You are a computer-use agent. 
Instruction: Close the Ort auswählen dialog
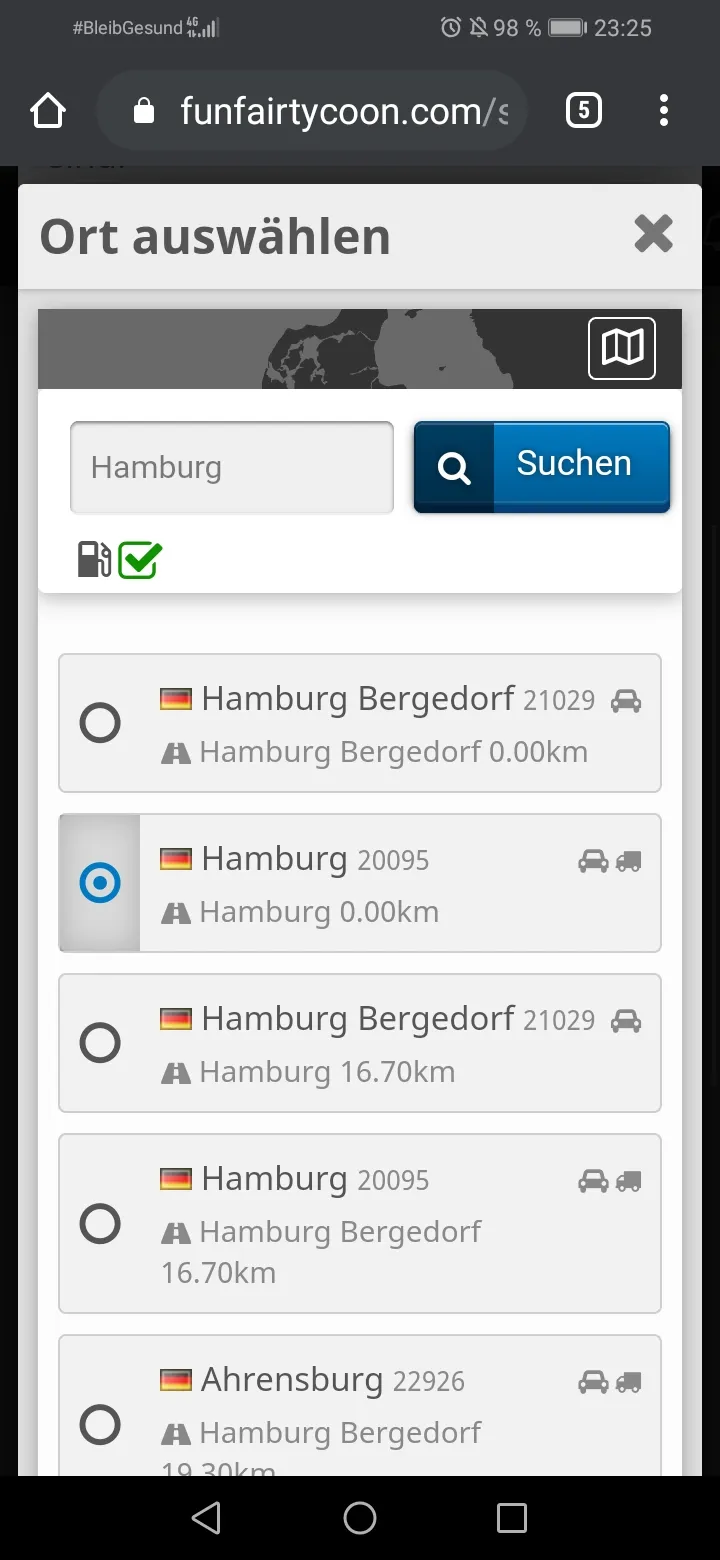point(653,235)
